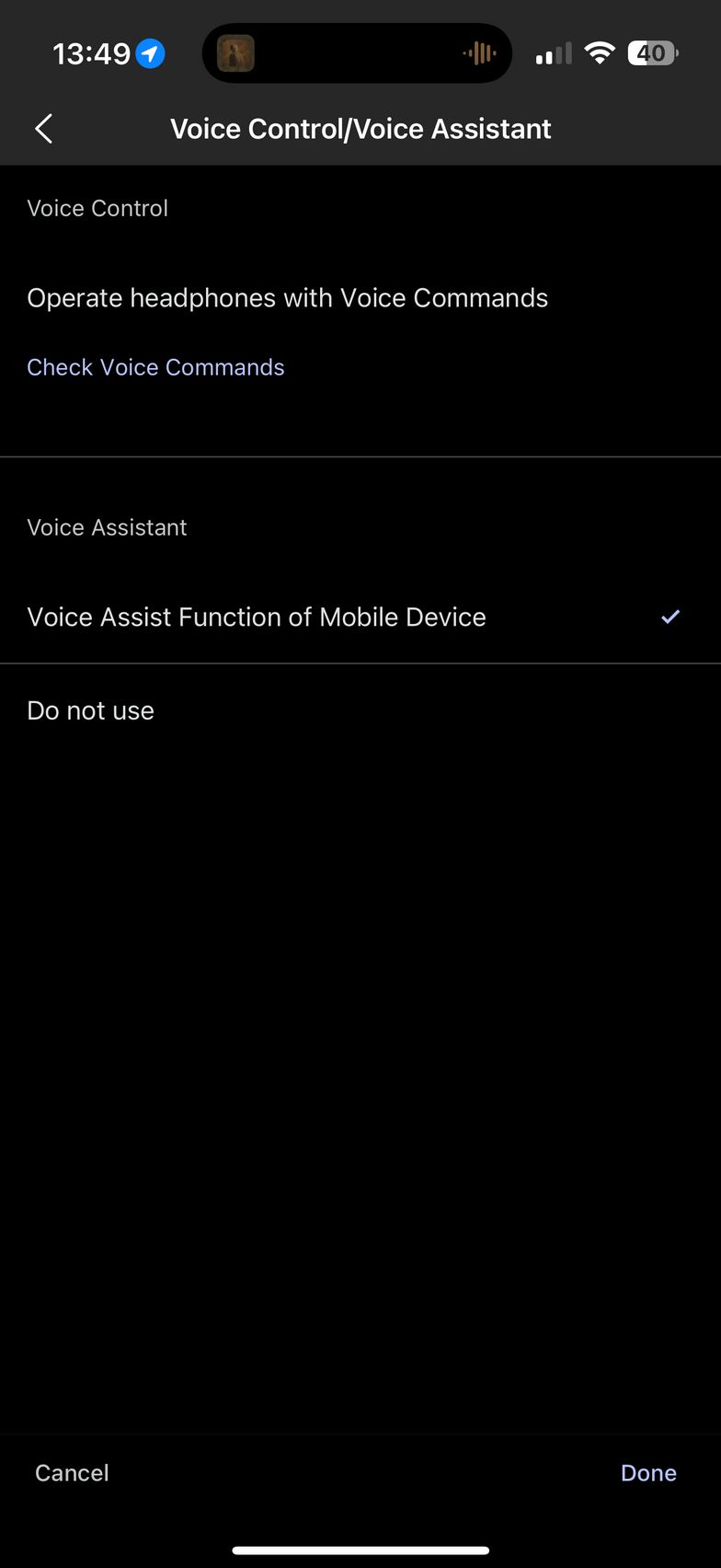721x1568 pixels.
Task: Tap Cancel to discard changes
Action: (72, 1472)
